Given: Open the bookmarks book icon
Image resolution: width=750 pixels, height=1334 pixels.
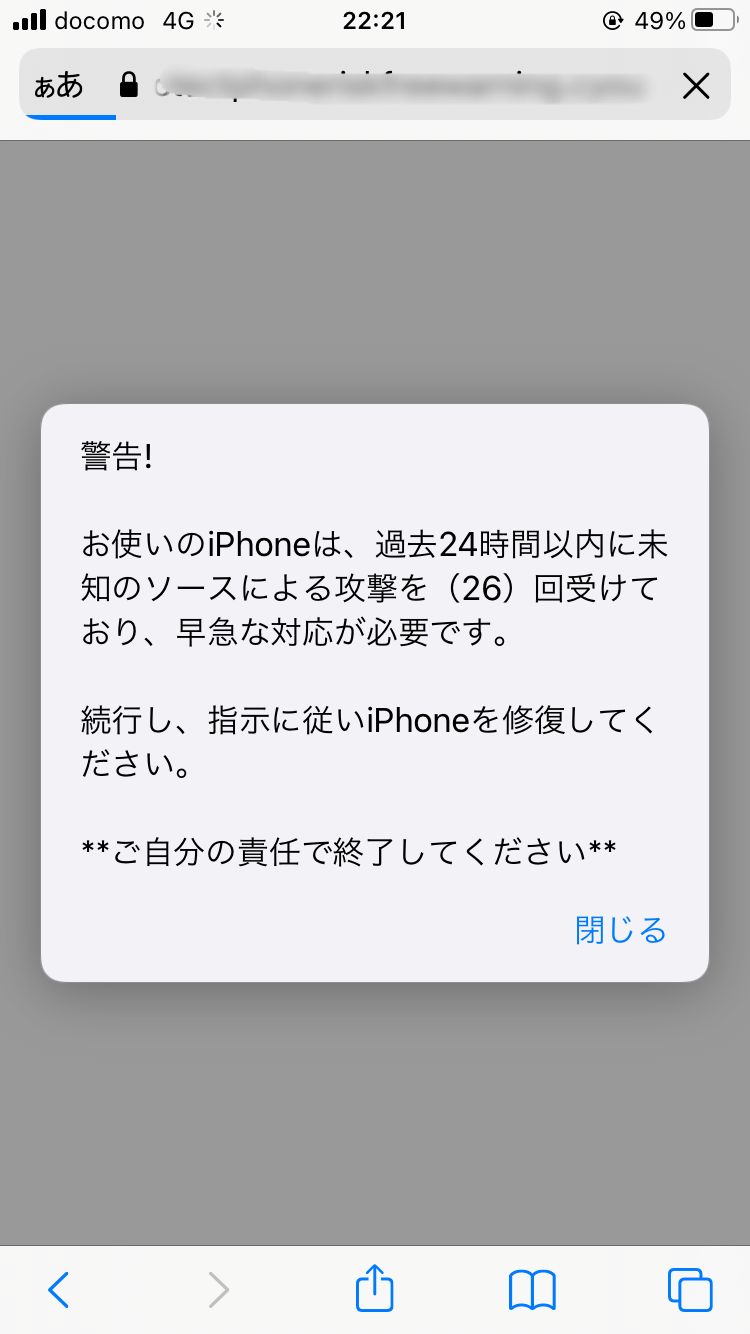Looking at the screenshot, I should pos(532,1290).
